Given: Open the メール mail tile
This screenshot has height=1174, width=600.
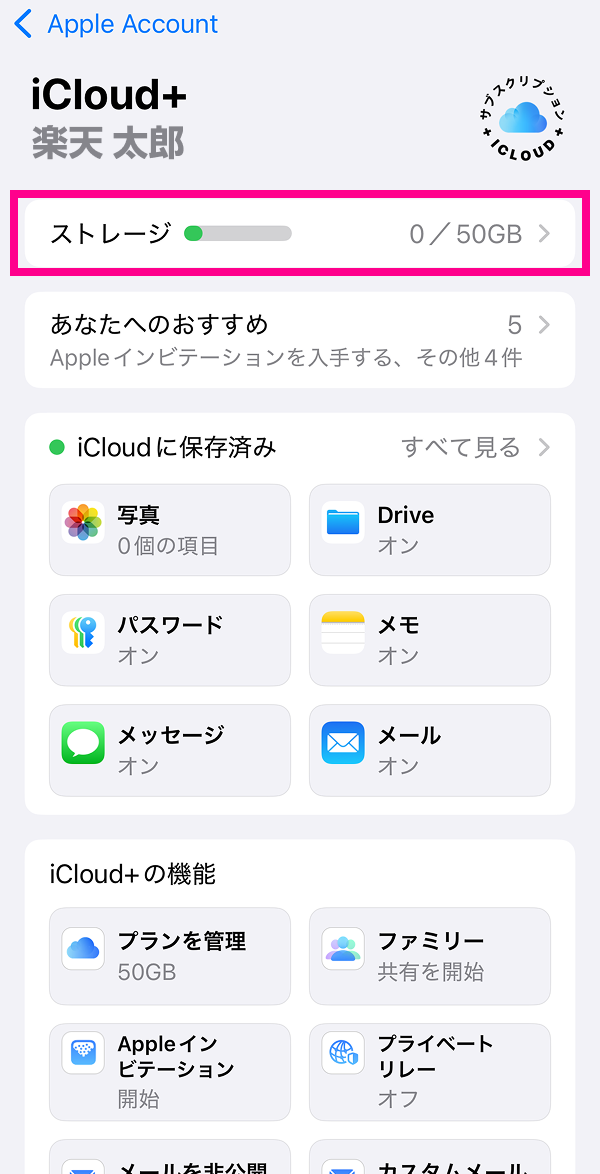Looking at the screenshot, I should [x=430, y=750].
